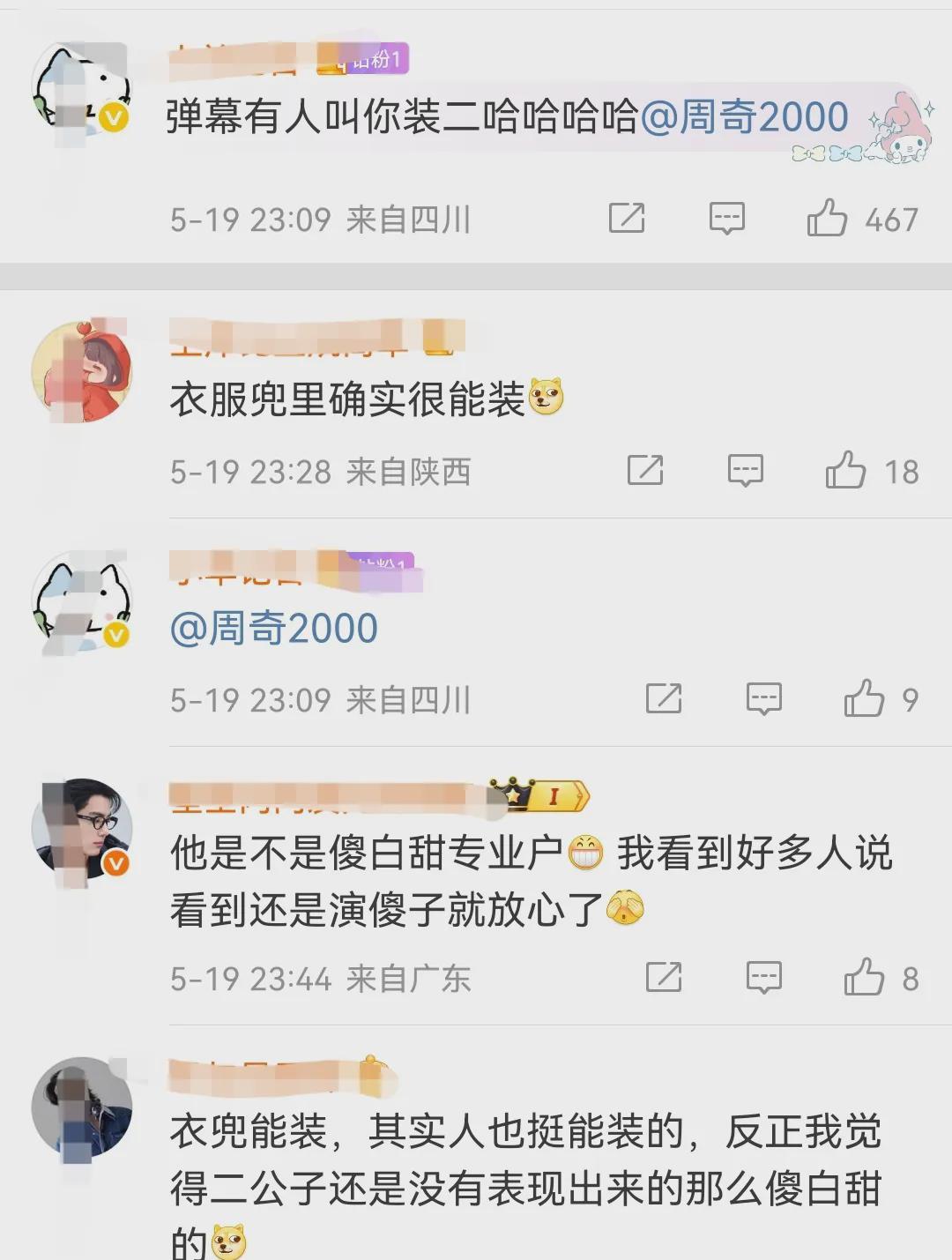The height and width of the screenshot is (1260, 952).
Task: Repost the 弹幕有人叫你装二 comment
Action: click(x=627, y=218)
